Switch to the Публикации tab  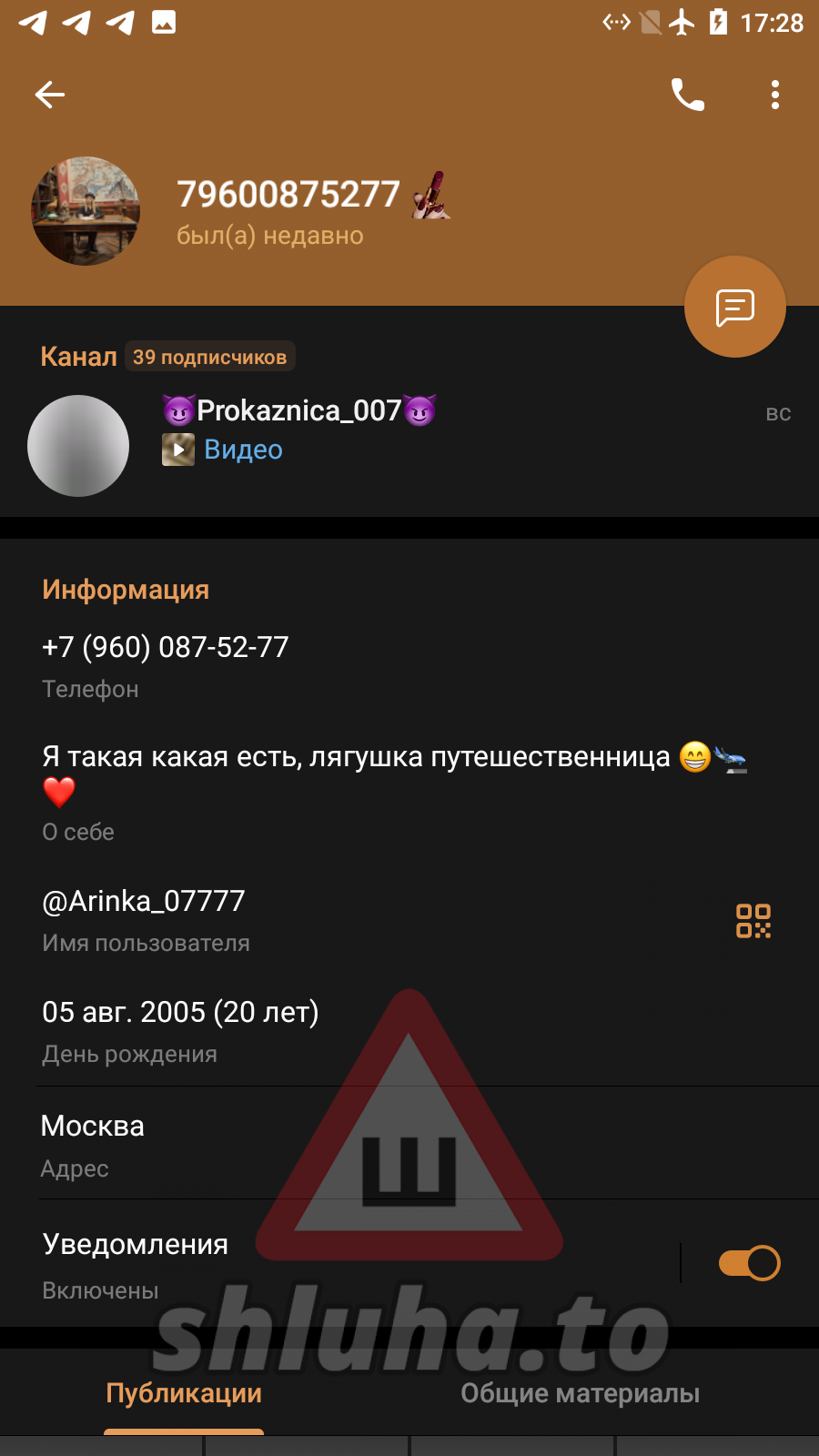coord(184,1393)
